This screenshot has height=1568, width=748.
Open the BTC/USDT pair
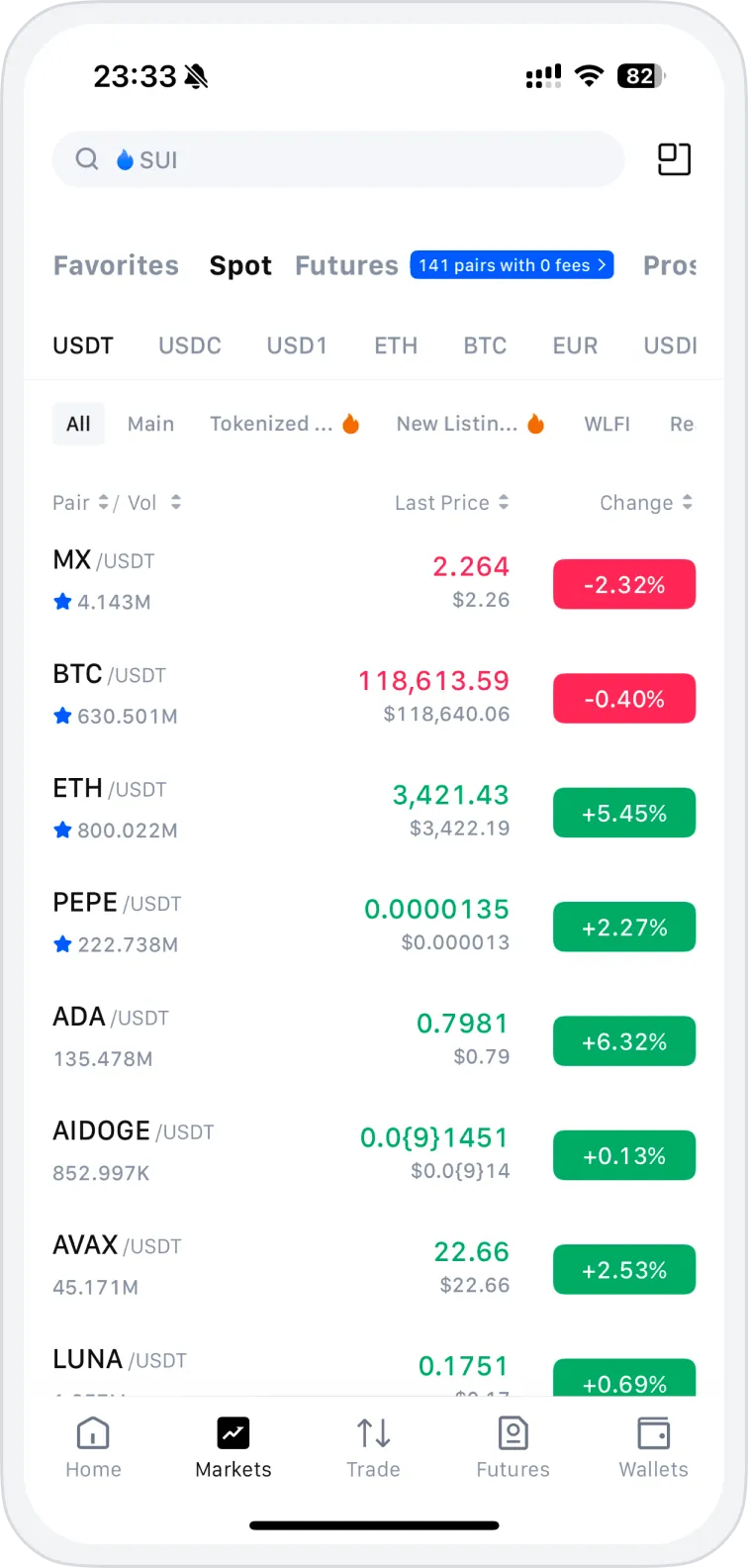pos(374,697)
